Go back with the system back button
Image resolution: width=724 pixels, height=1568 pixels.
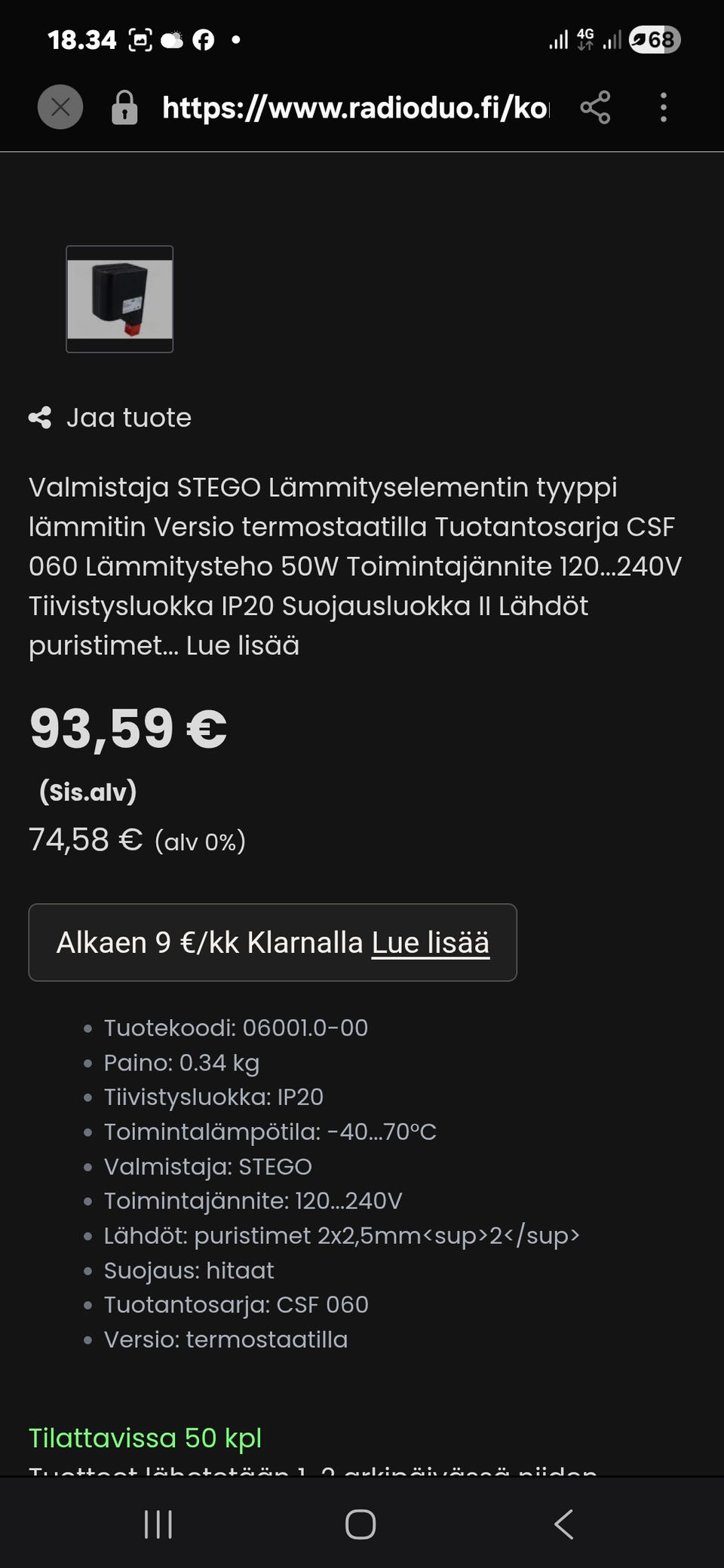(x=563, y=1524)
